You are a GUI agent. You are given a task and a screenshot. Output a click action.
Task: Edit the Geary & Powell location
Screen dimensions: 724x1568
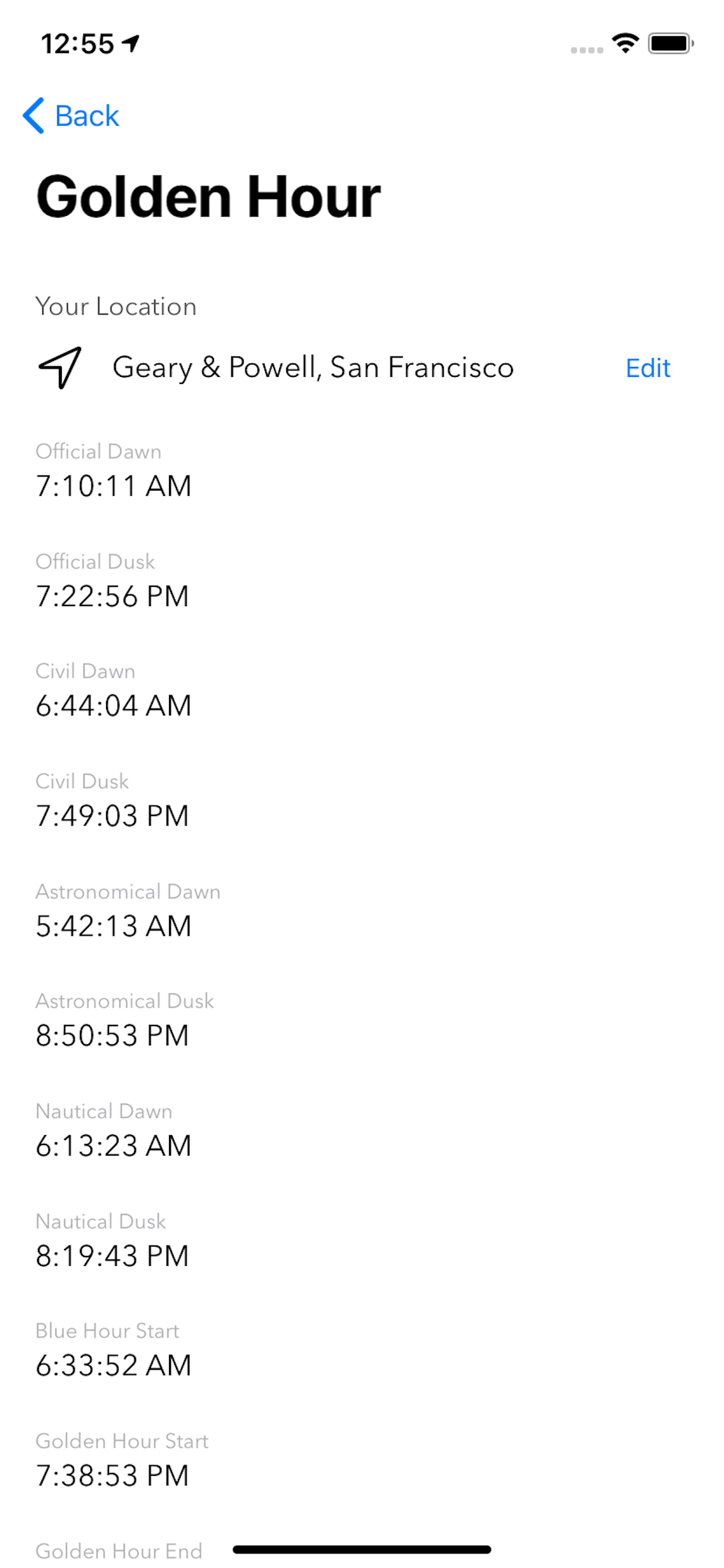coord(647,368)
